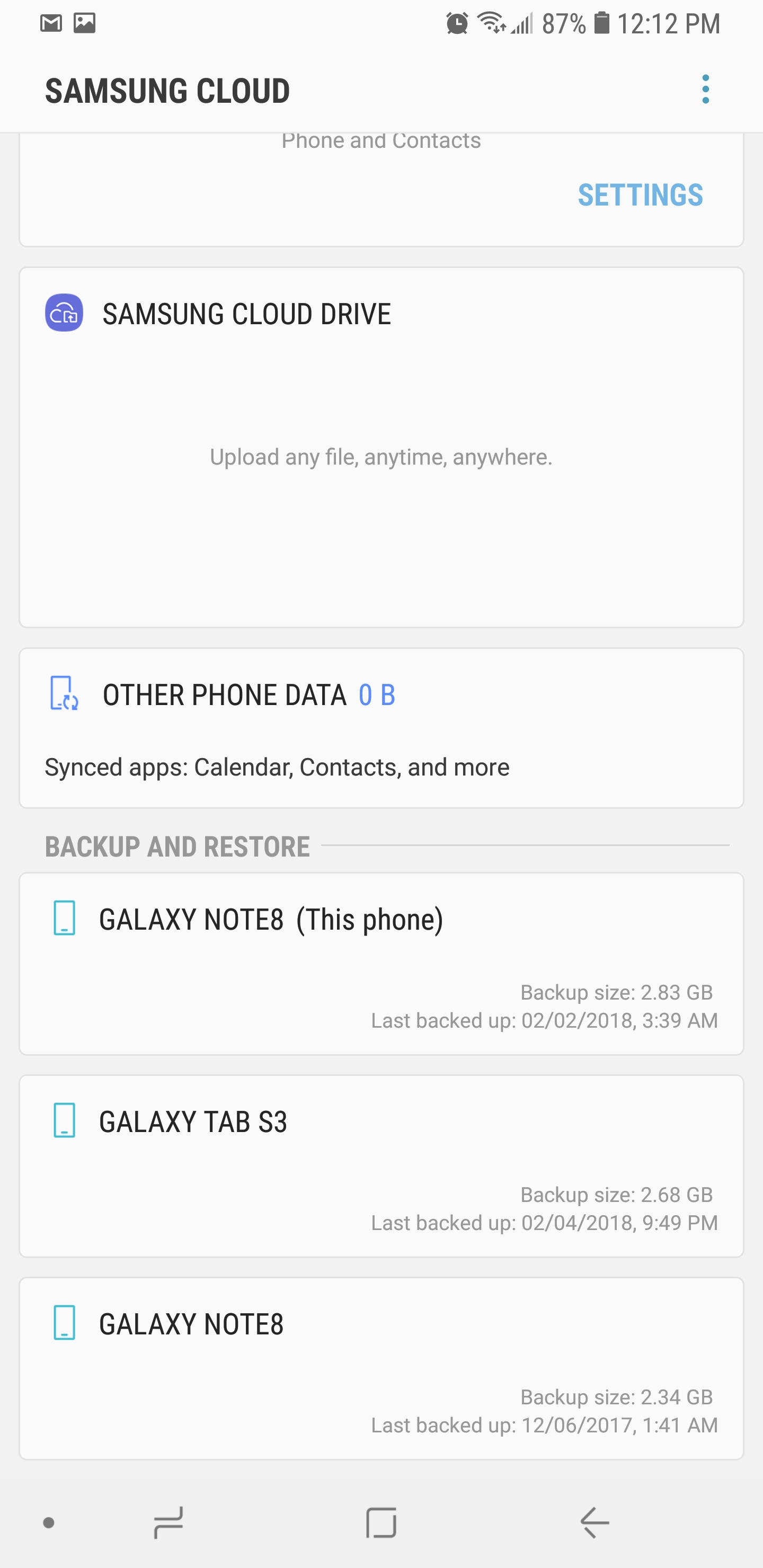
Task: Open the three-dot overflow menu
Action: [x=705, y=90]
